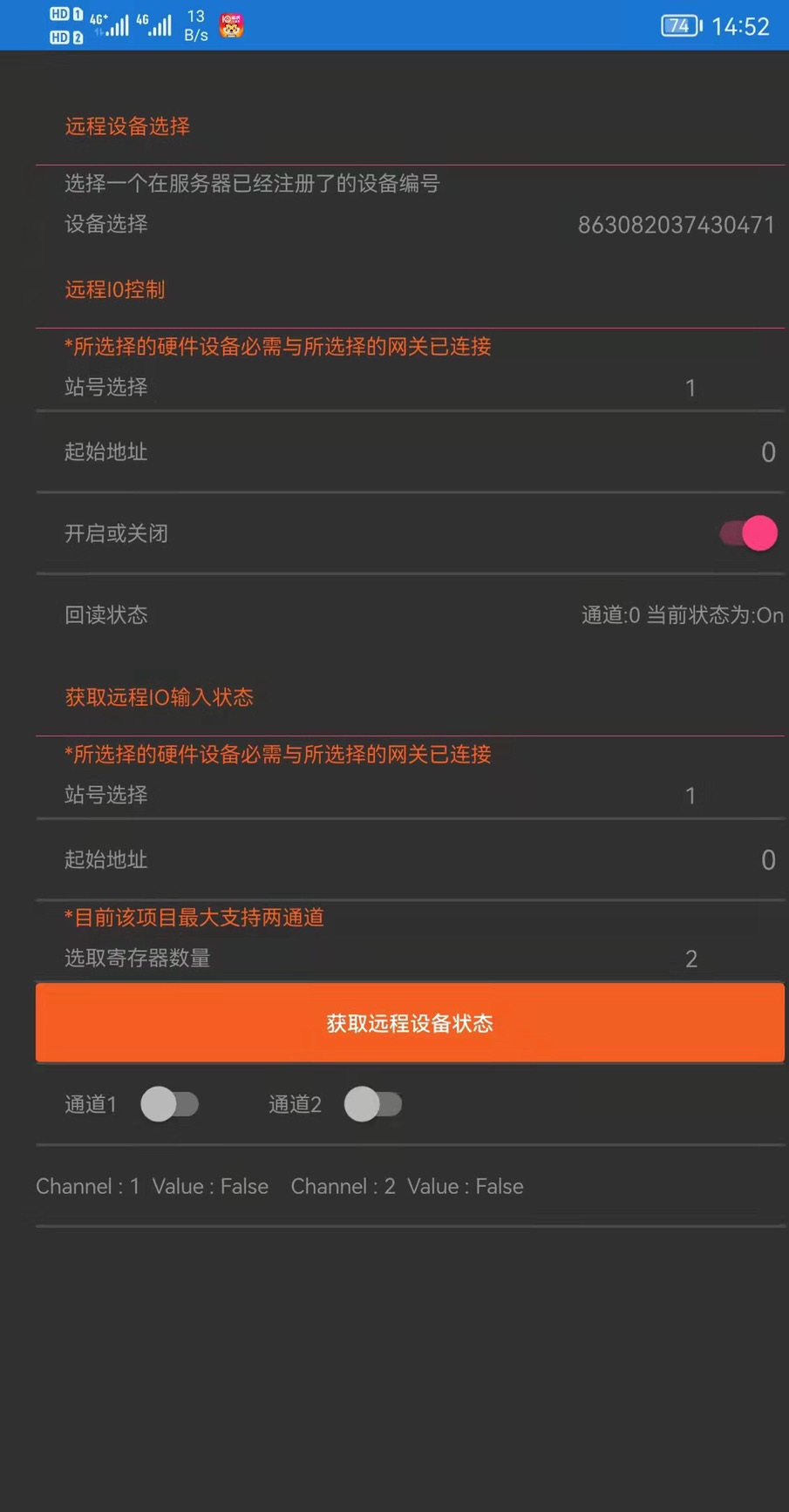789x1512 pixels.
Task: Toggle the 通道1 switch
Action: click(170, 1104)
